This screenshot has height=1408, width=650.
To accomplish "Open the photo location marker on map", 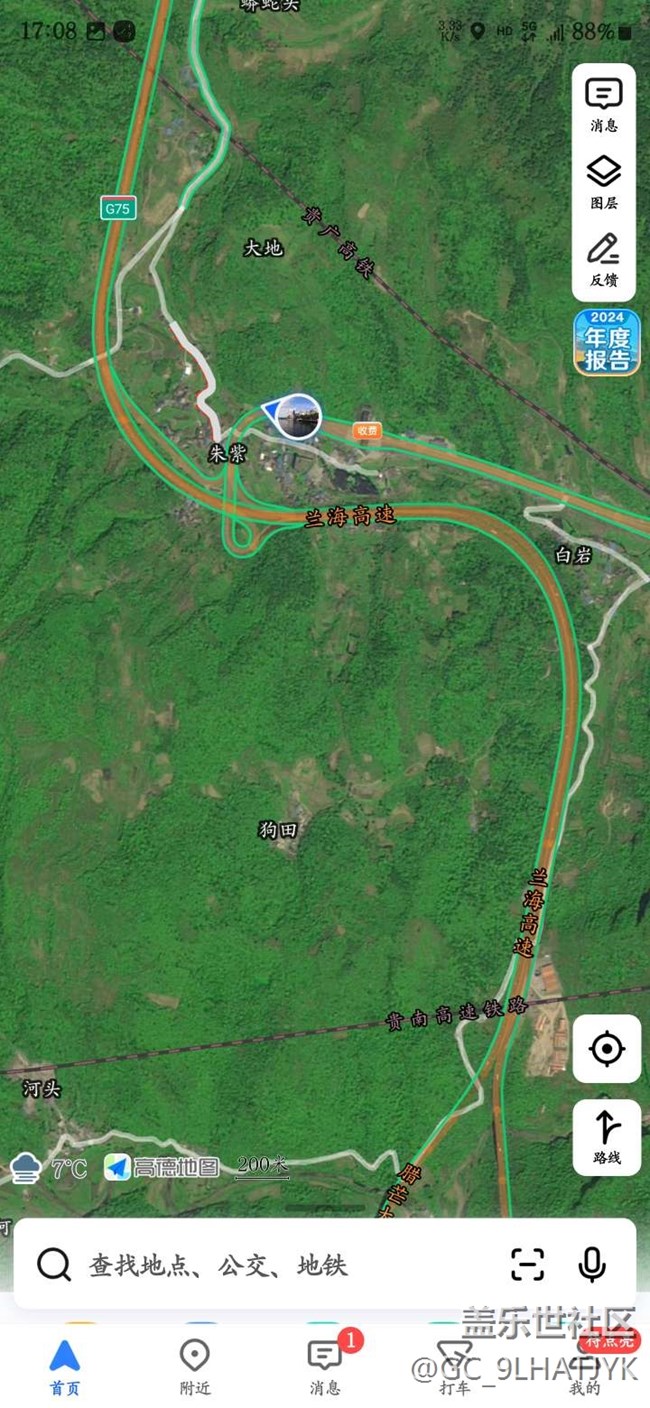I will (x=297, y=415).
